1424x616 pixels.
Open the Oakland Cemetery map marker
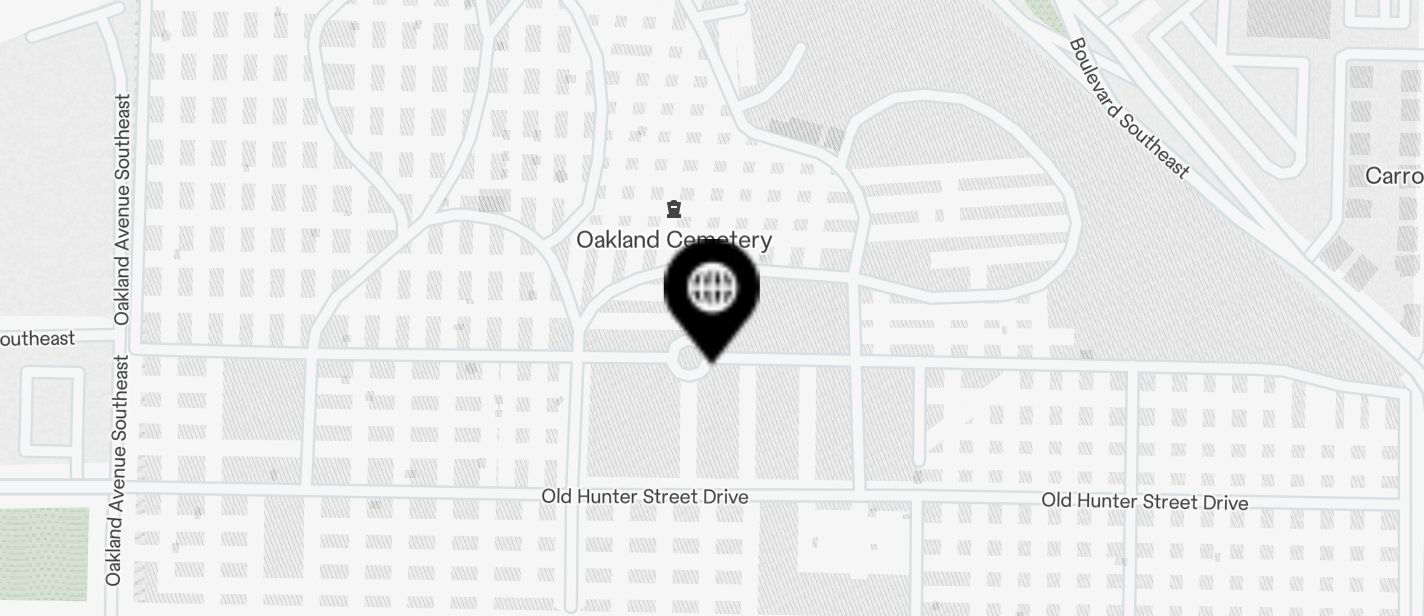coord(674,210)
